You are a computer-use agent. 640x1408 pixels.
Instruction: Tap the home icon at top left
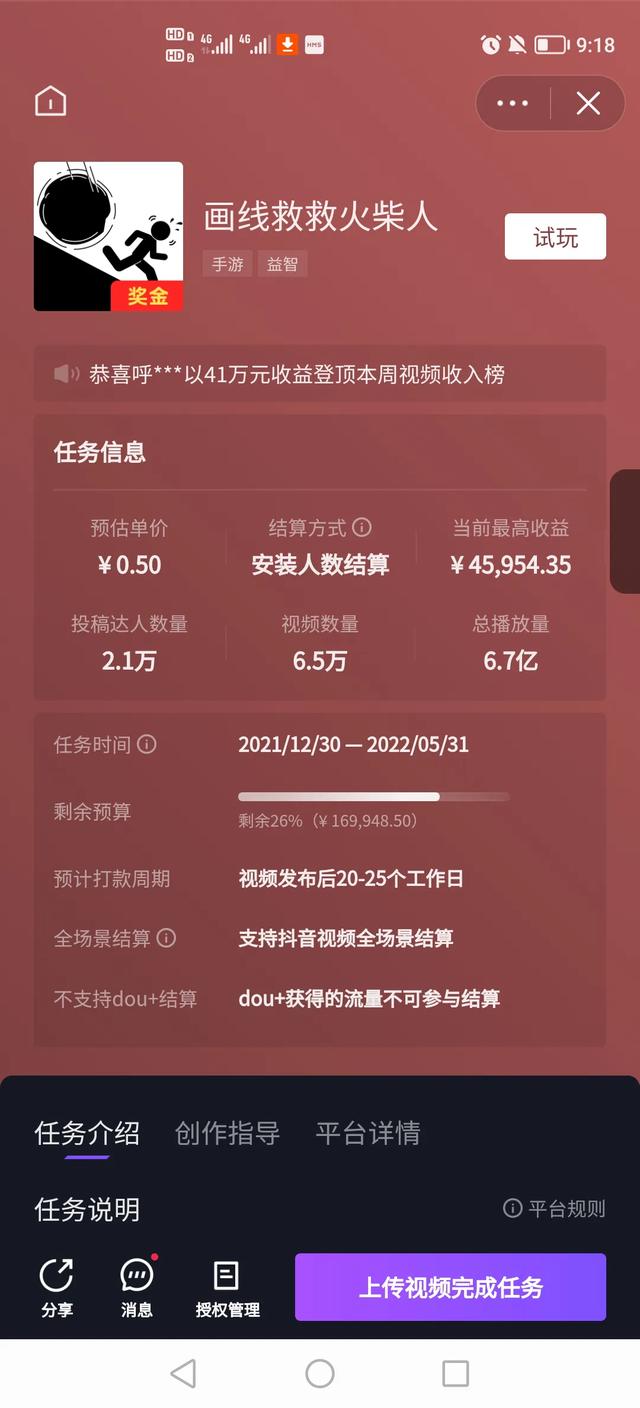pos(50,101)
